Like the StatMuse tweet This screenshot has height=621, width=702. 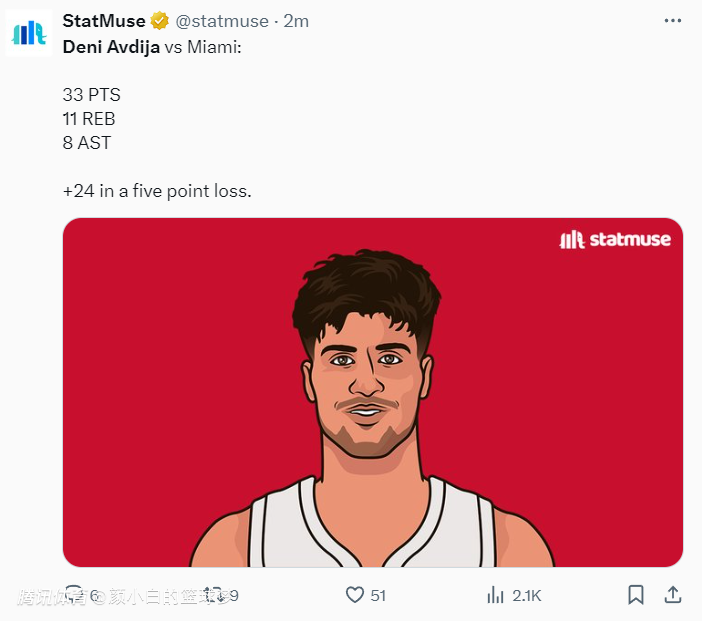354,595
